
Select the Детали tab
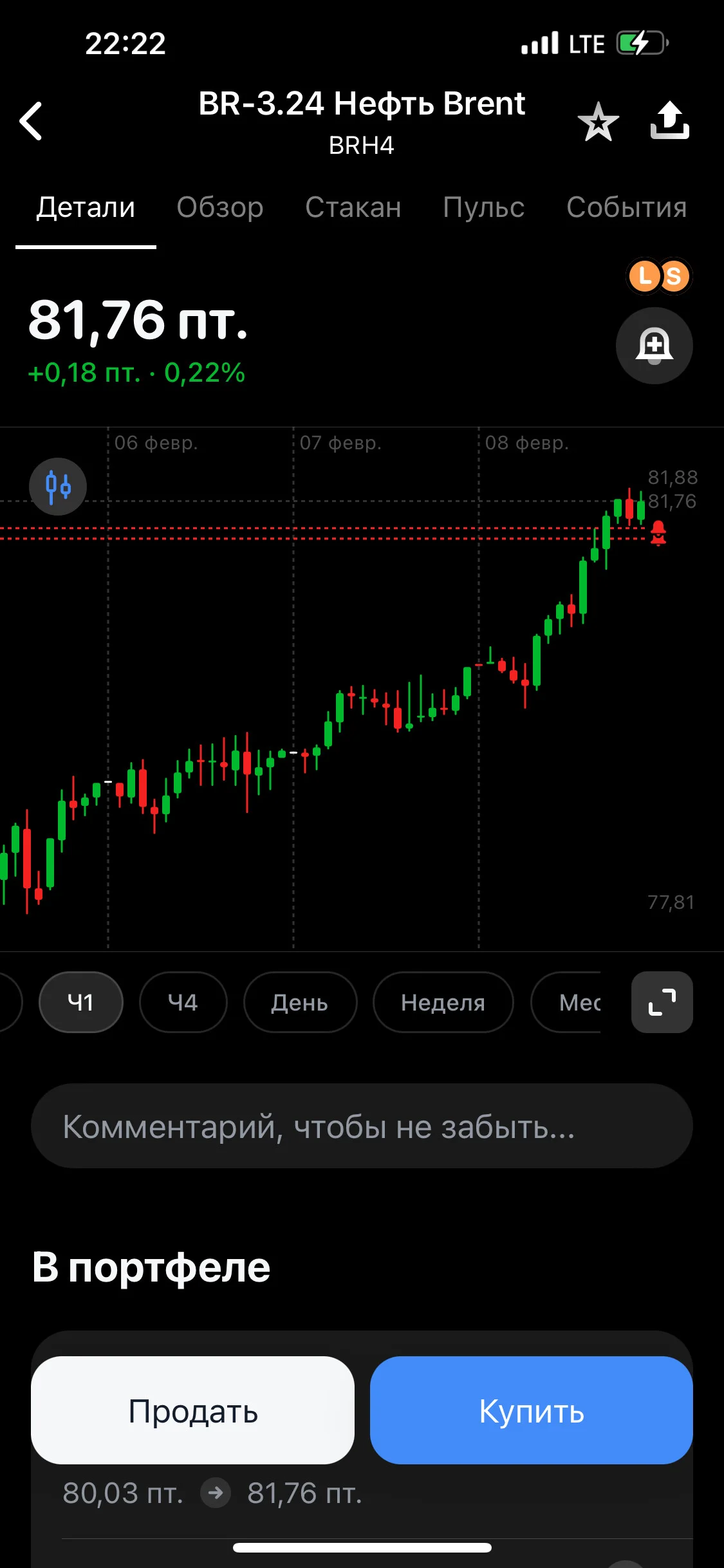tap(86, 207)
